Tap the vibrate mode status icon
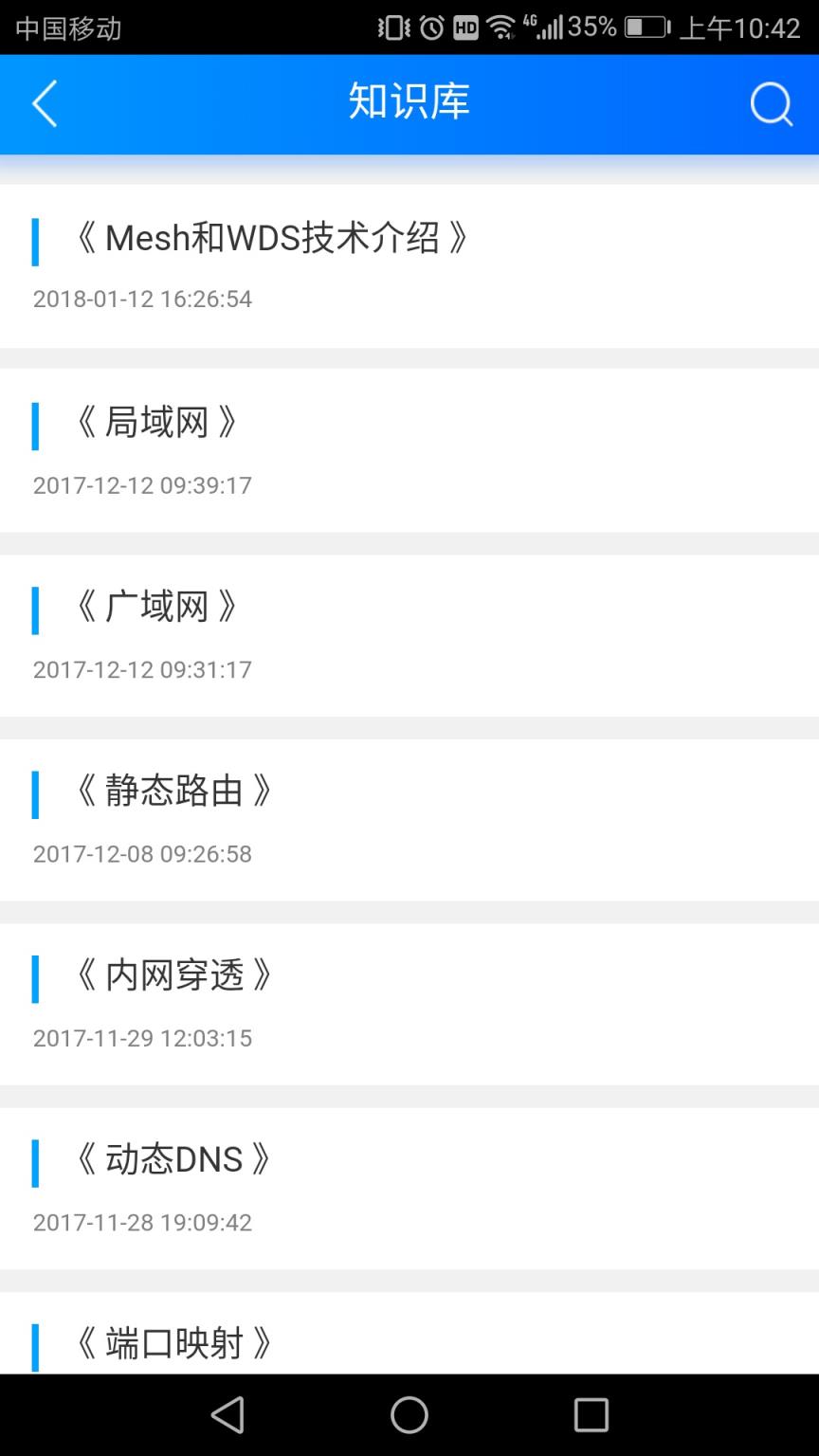The width and height of the screenshot is (819, 1456). pyautogui.click(x=391, y=27)
